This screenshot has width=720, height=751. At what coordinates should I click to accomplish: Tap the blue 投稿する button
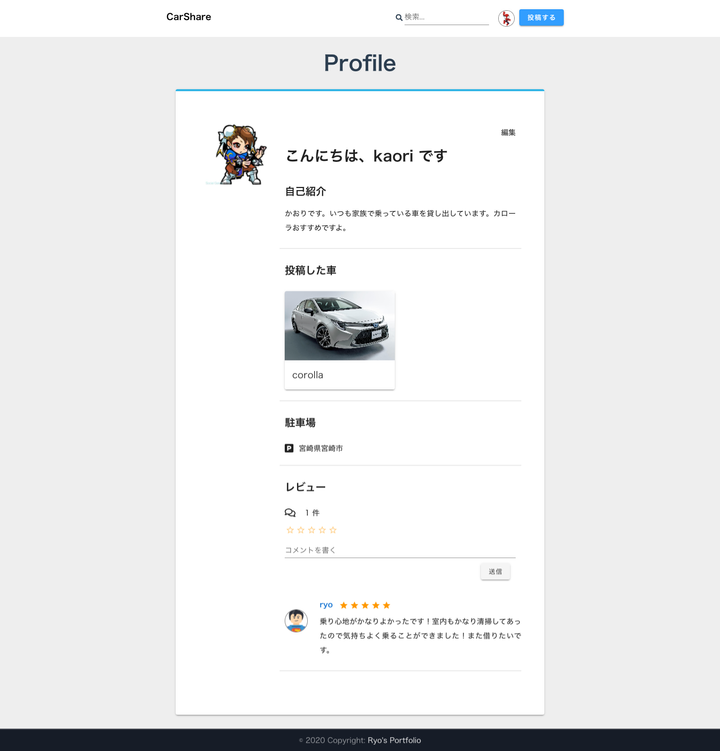click(541, 18)
